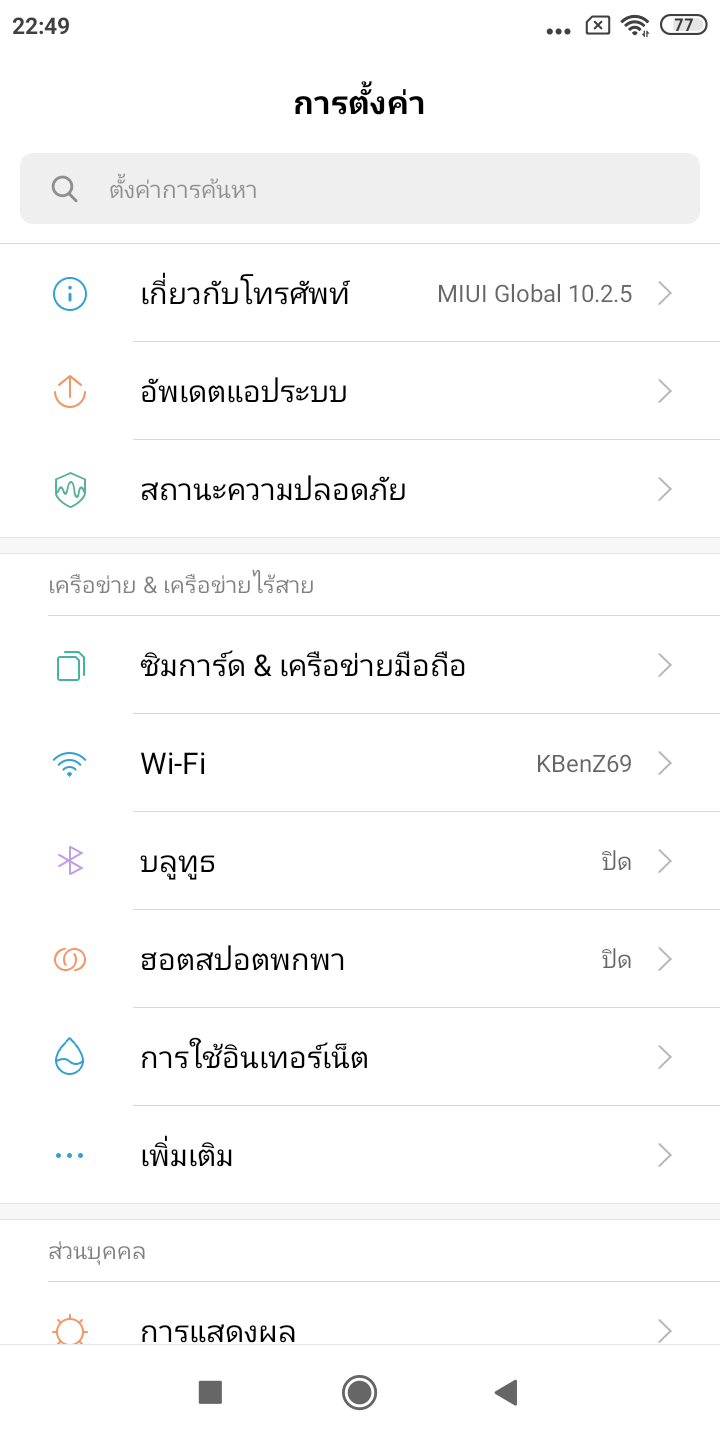Go to the home screen

(x=359, y=1392)
